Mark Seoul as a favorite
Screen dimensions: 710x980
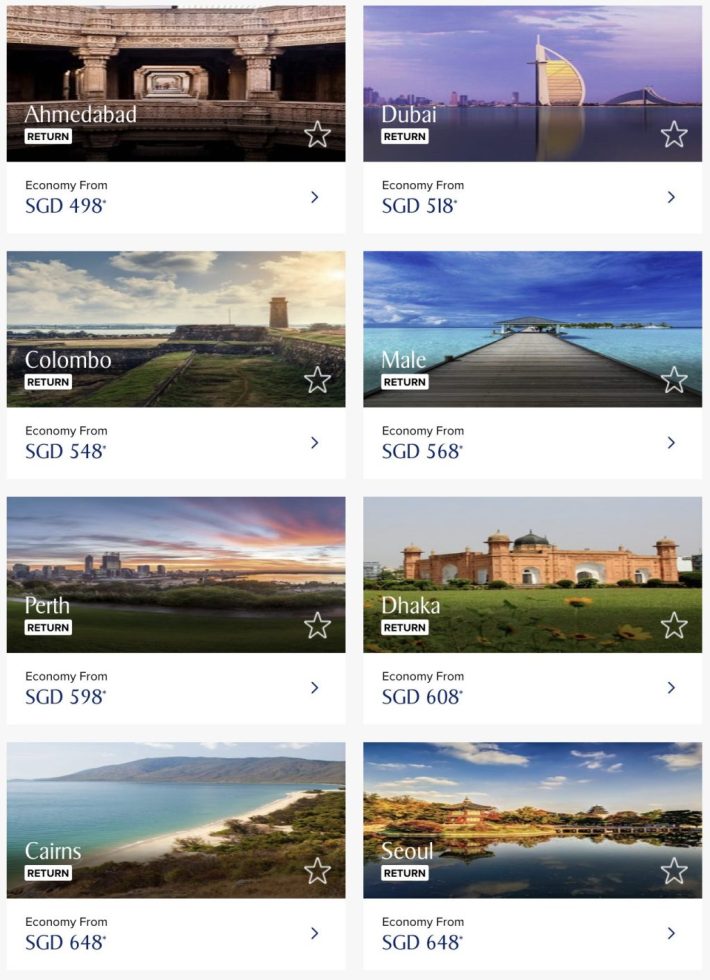coord(674,871)
